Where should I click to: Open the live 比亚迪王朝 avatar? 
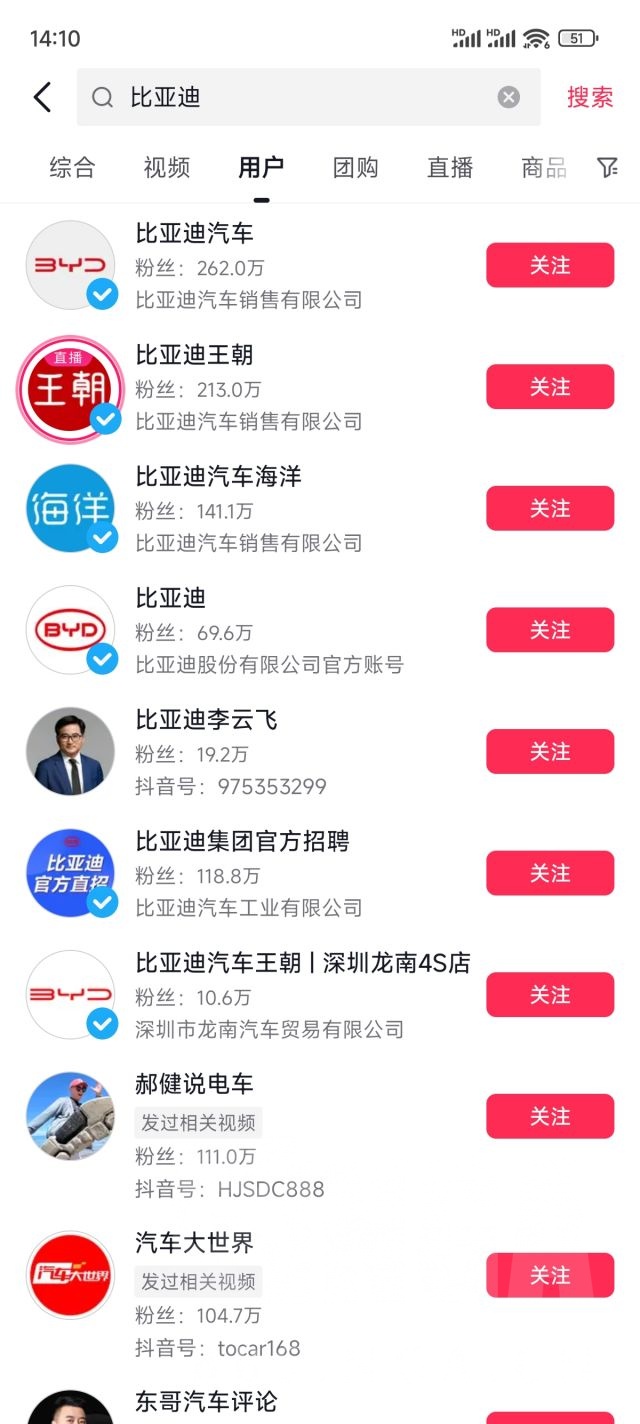click(x=70, y=388)
